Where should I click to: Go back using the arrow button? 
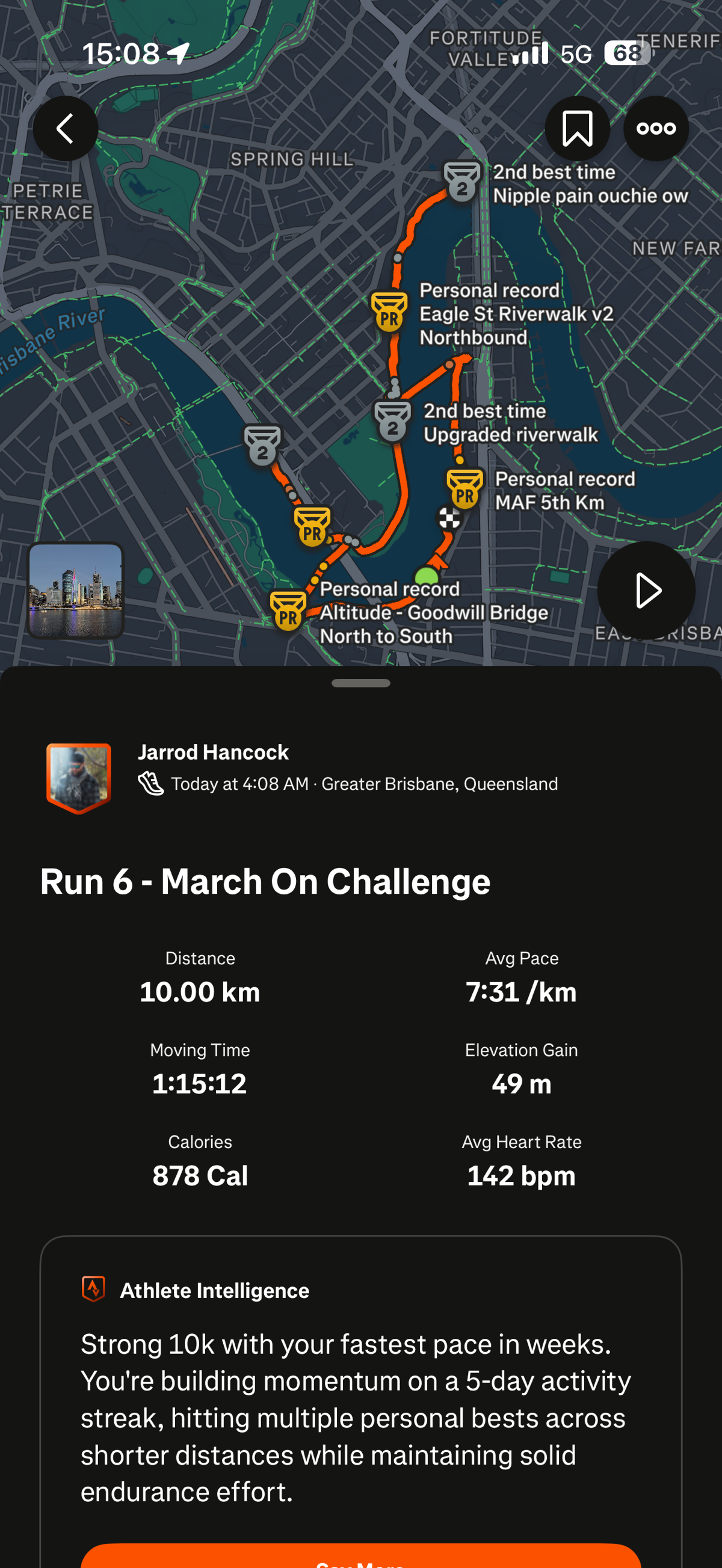tap(65, 129)
